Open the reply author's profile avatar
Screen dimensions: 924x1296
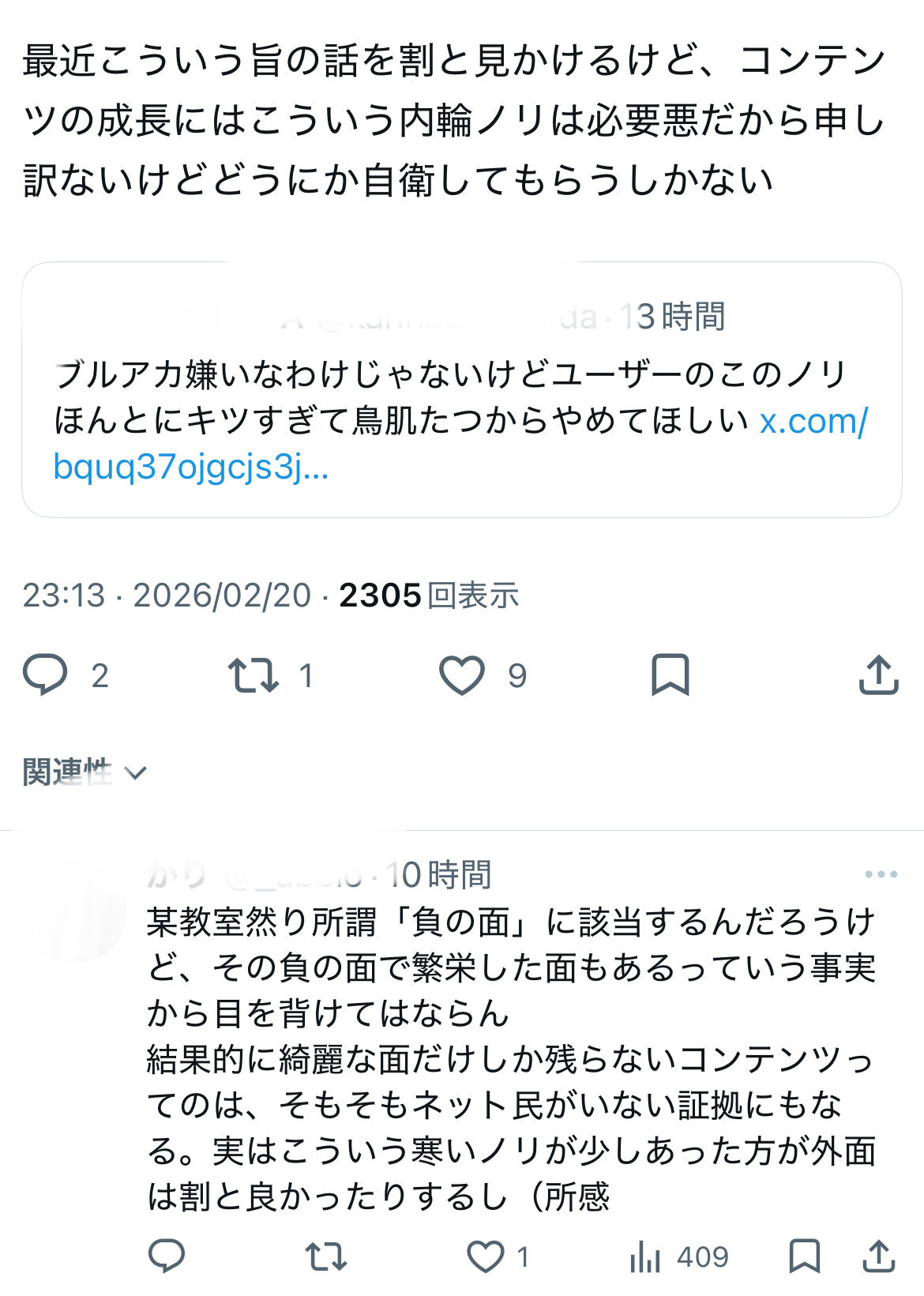coord(75,912)
